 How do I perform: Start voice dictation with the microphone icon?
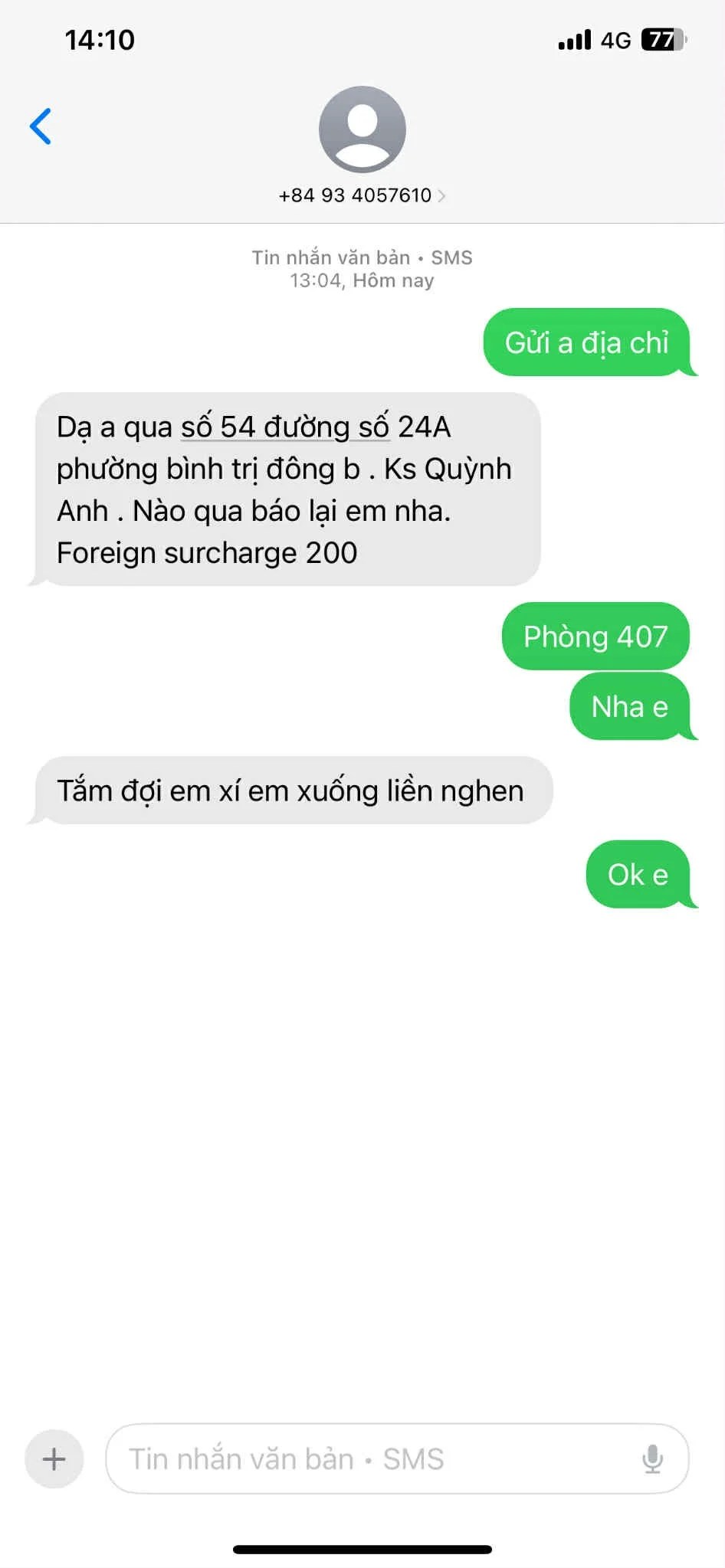pyautogui.click(x=652, y=1458)
